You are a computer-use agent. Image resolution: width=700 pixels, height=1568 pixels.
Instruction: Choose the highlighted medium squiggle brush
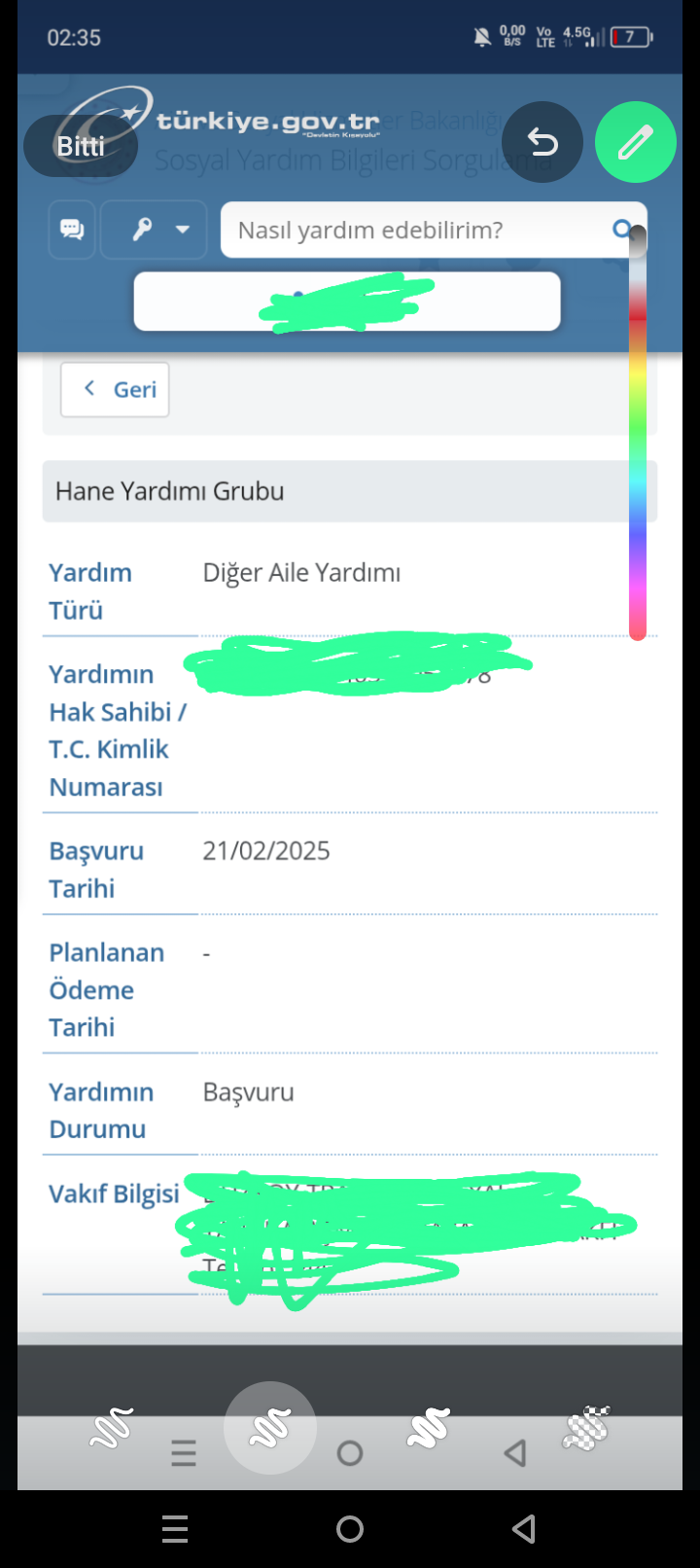pos(270,1428)
